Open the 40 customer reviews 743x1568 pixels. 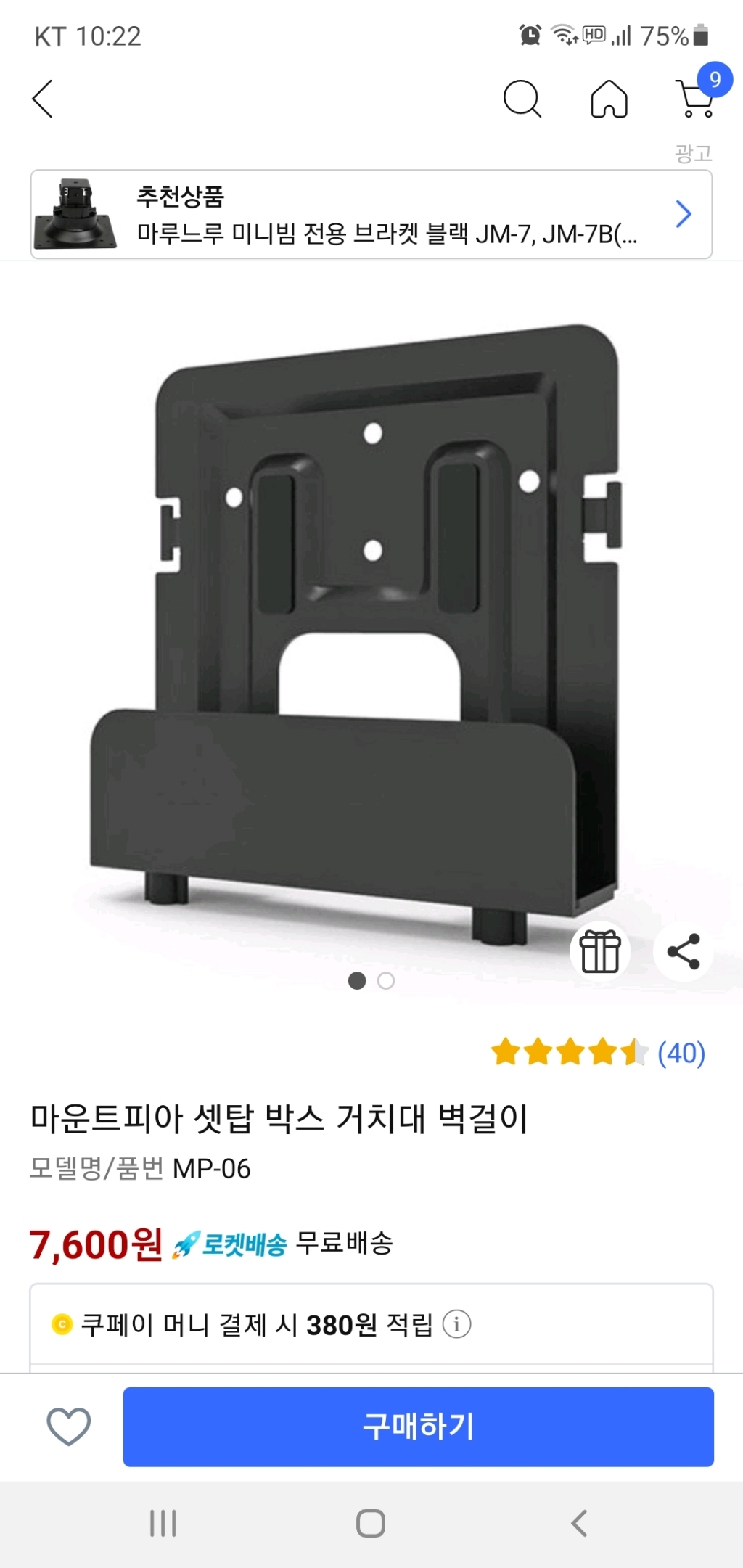point(681,1053)
